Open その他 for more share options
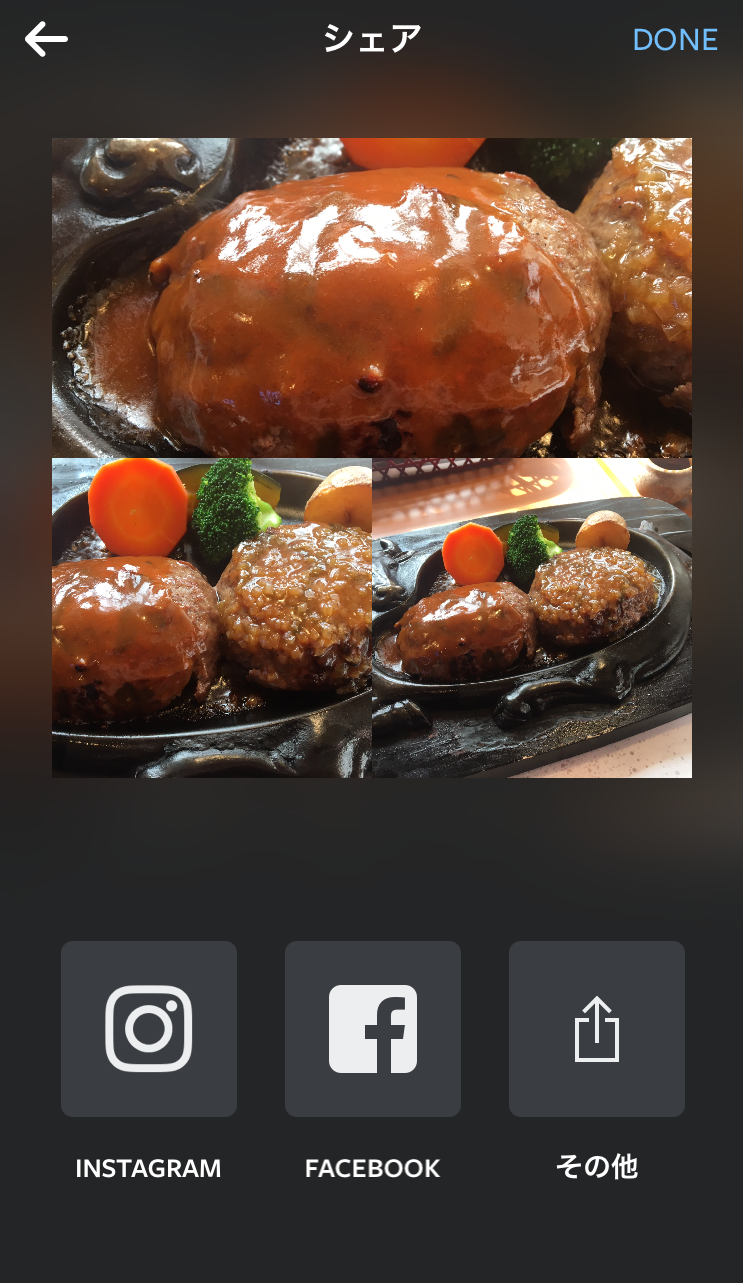743x1283 pixels. pyautogui.click(x=597, y=1029)
